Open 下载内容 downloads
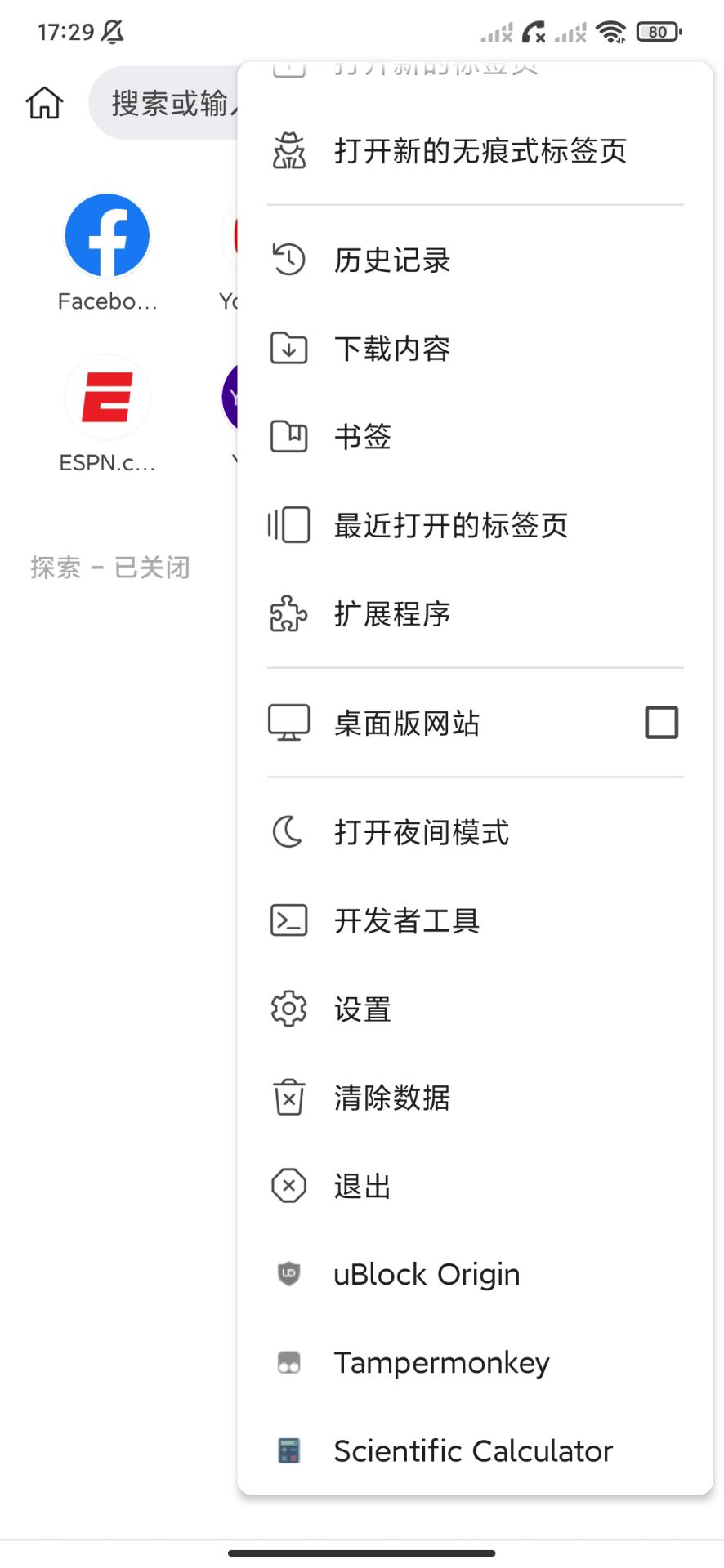This screenshot has width=724, height=1568. [392, 349]
